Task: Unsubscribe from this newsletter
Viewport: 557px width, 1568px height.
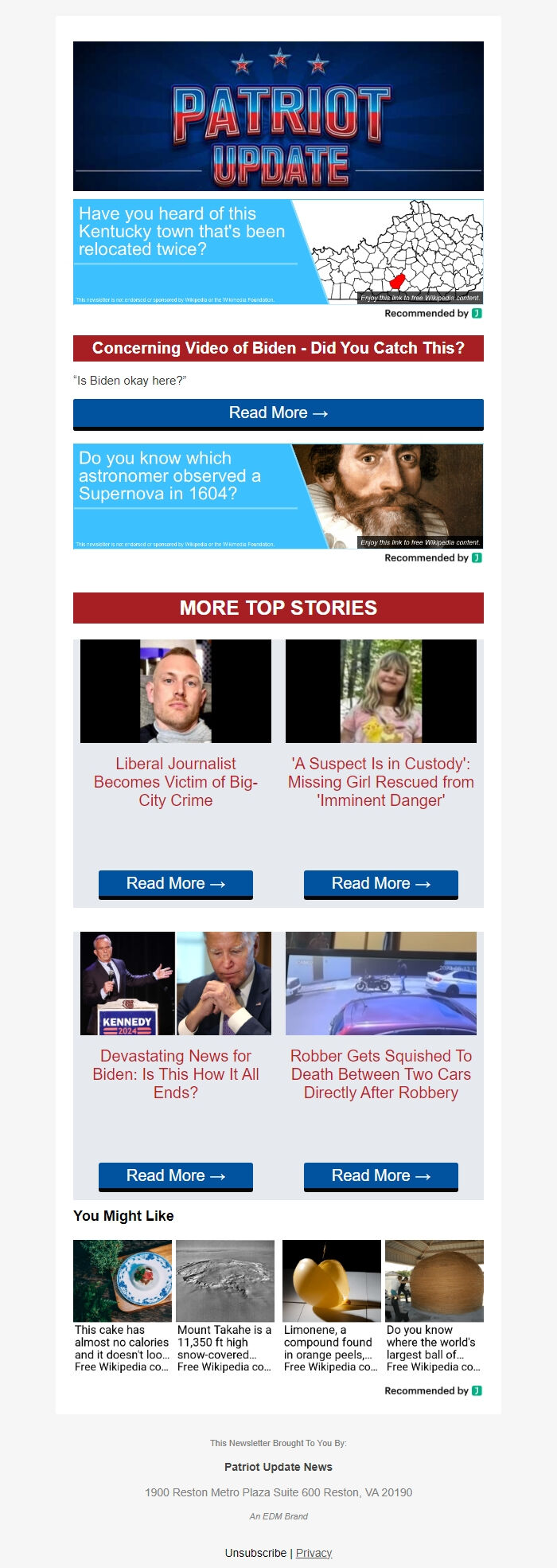Action: pos(255,1553)
